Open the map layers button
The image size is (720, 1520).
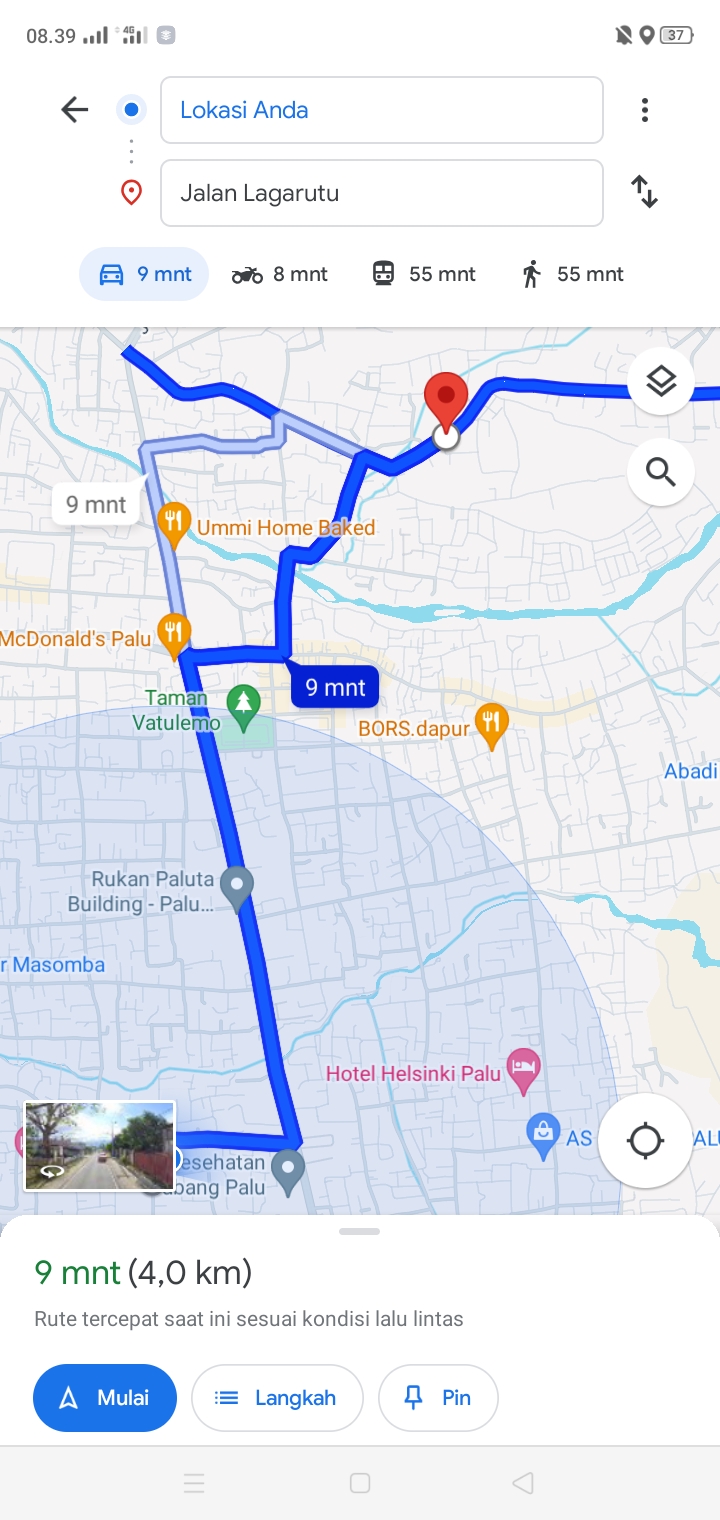pyautogui.click(x=661, y=380)
